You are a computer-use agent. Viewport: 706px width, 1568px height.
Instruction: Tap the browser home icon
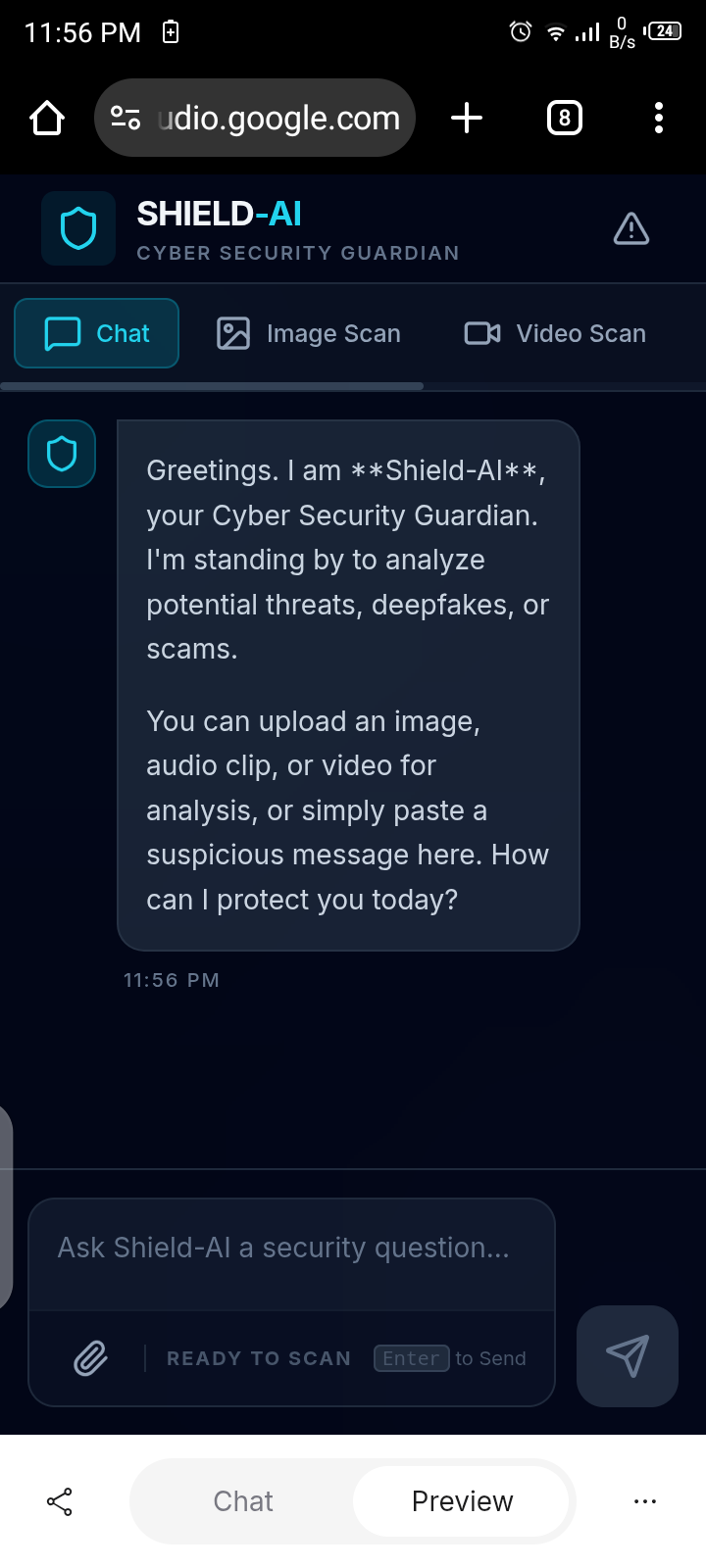point(47,119)
